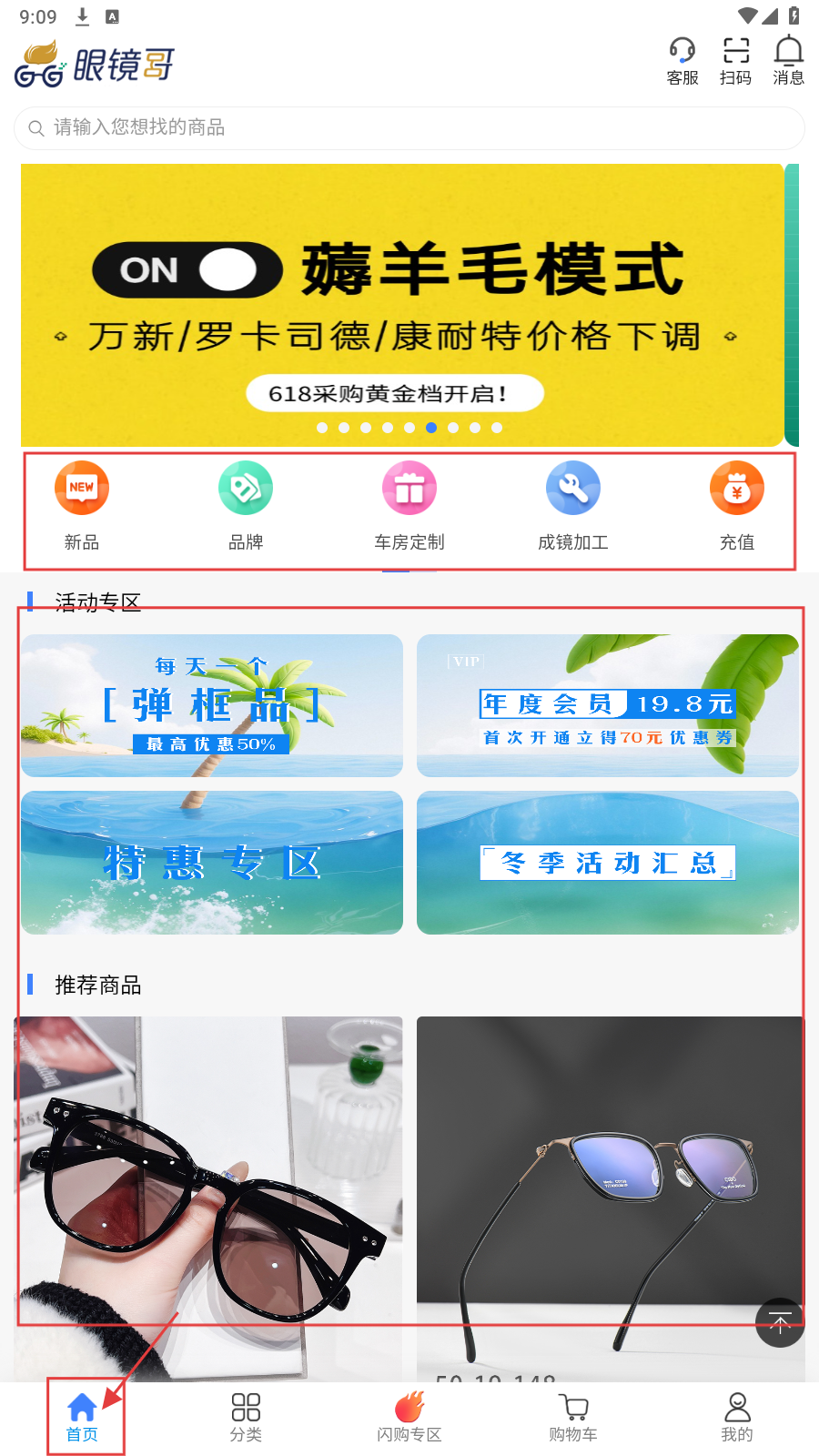Open 冬季活动汇总 banner
Screen dimensions: 819x1456
click(608, 862)
